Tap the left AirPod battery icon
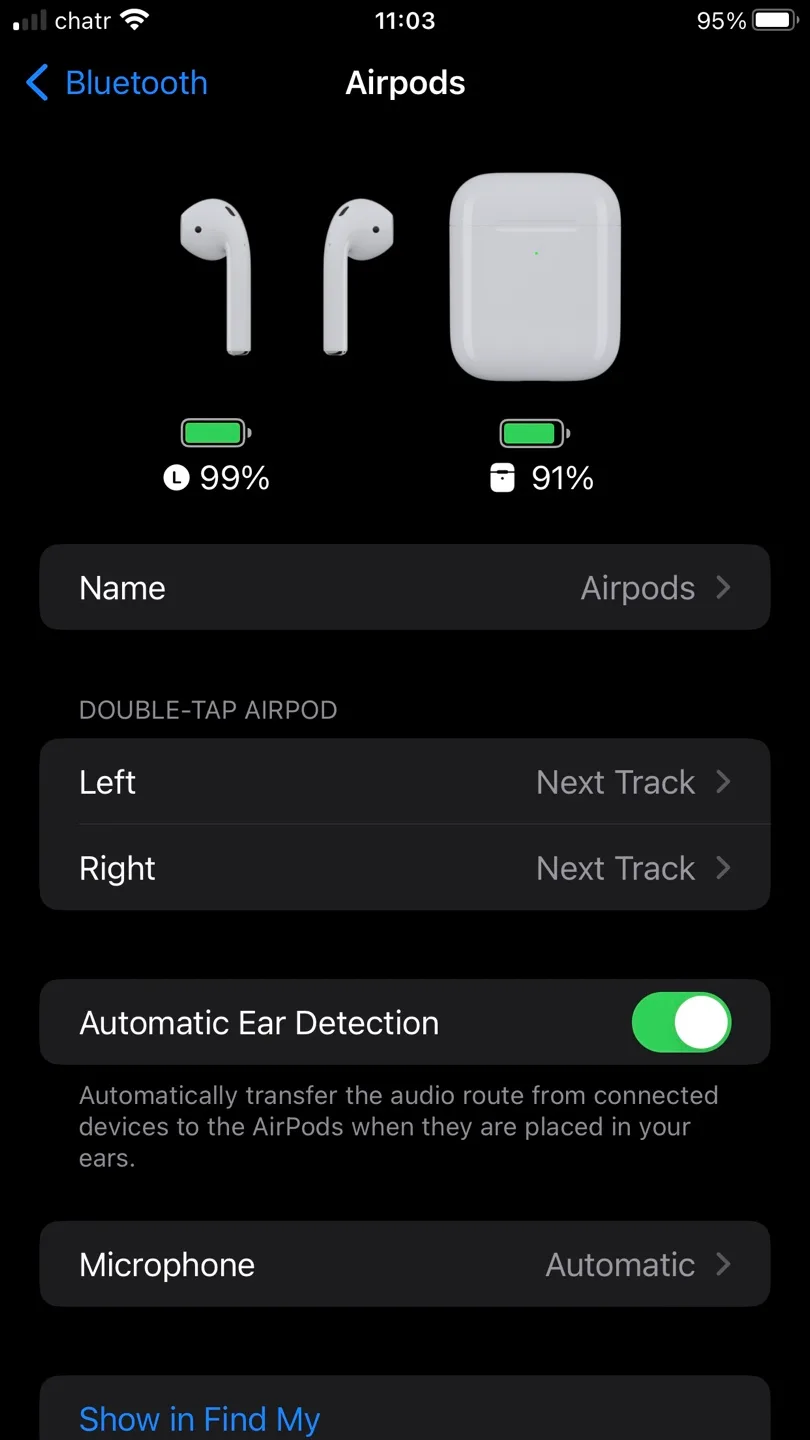 pos(215,432)
